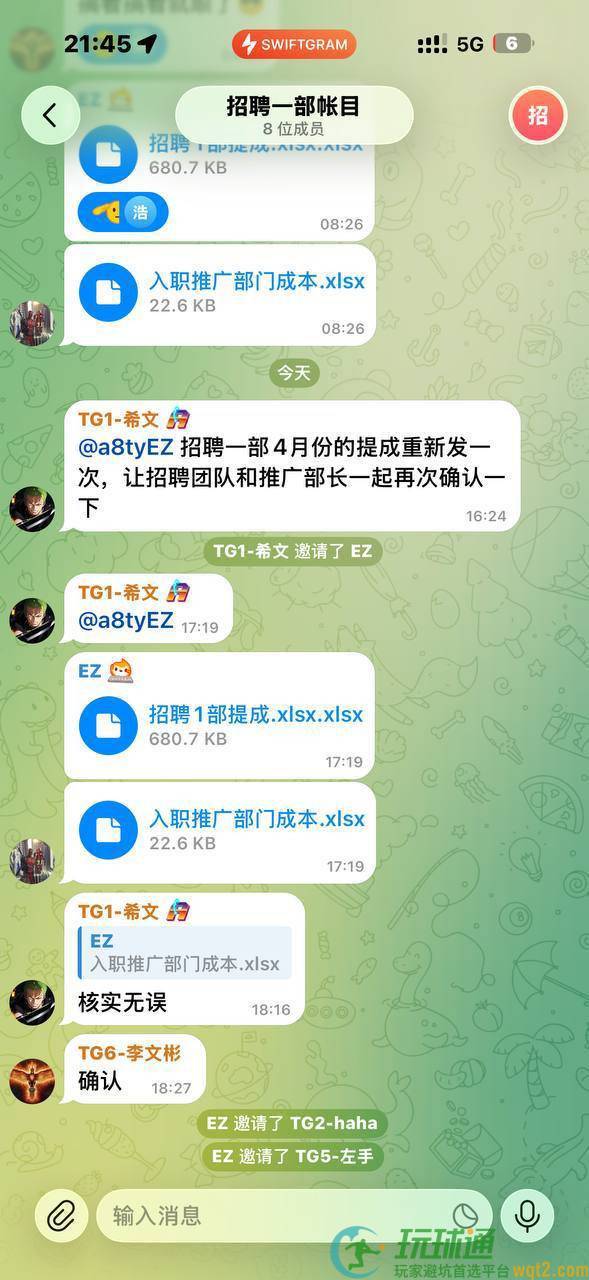Jump to the quoted EZ message in the reply
Screen dimensions: 589x1280
[185, 953]
